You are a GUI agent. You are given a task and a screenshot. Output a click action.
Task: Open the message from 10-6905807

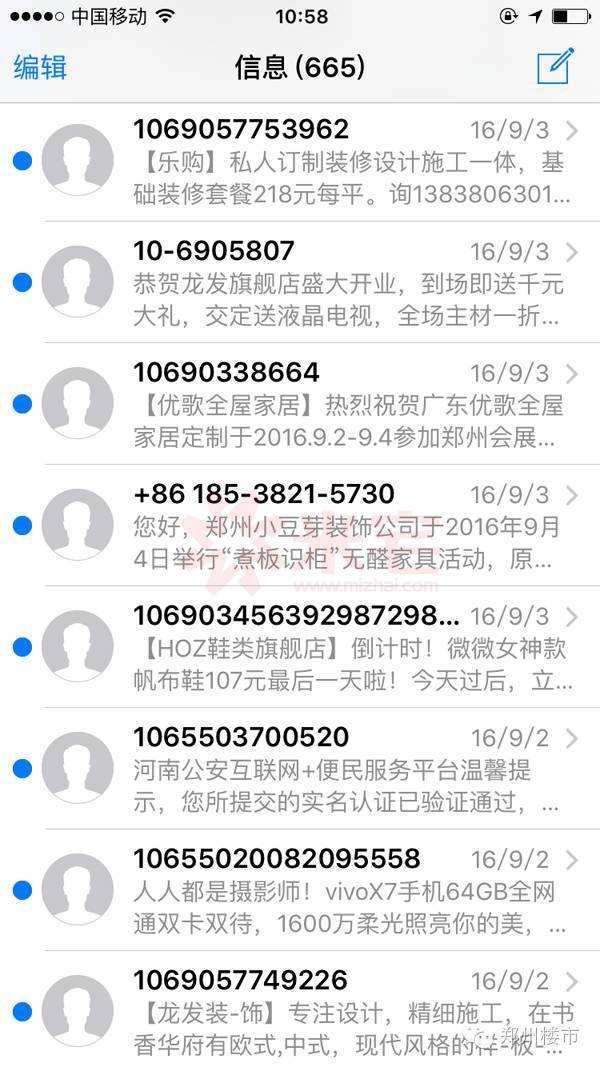pos(300,282)
